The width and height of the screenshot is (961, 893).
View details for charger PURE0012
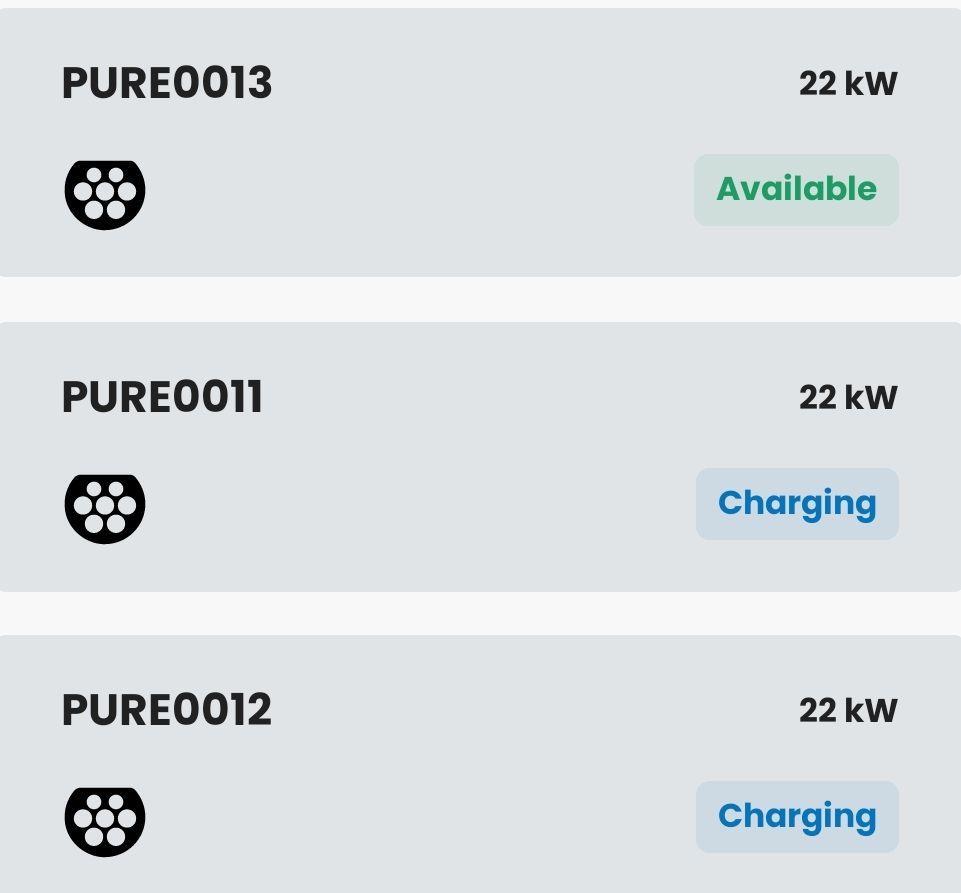coord(480,764)
